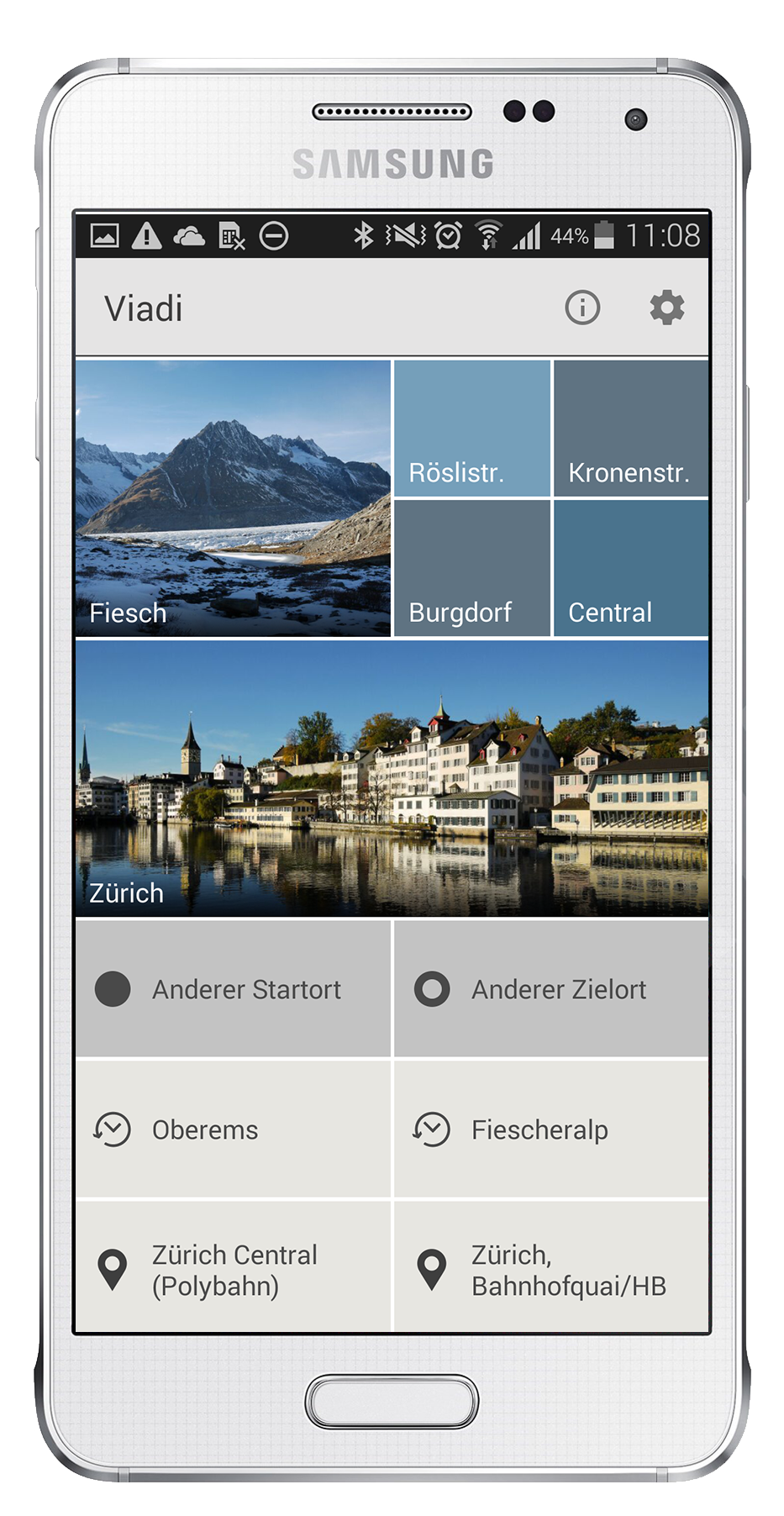Select the Fiesch photo tile
784x1516 pixels.
click(233, 497)
